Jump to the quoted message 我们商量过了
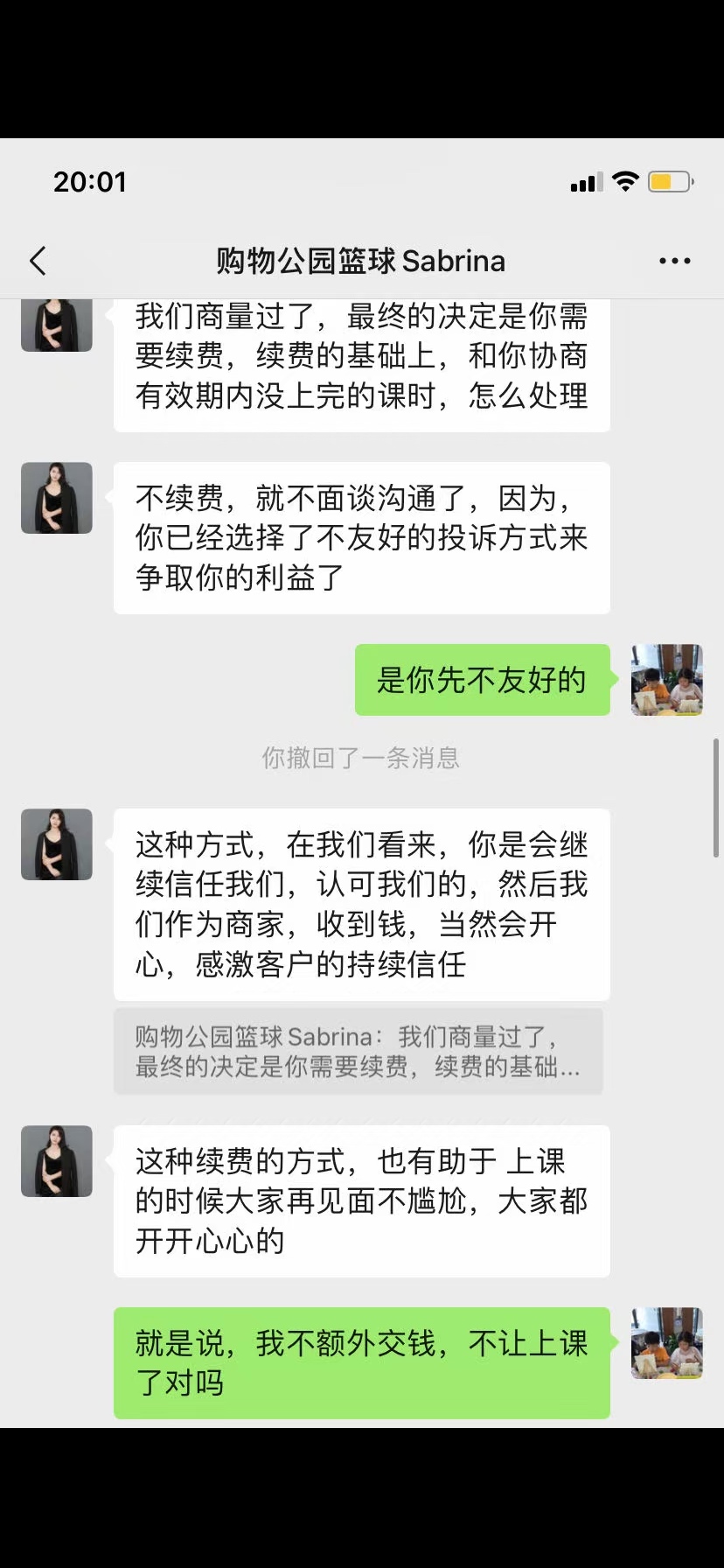 click(358, 1051)
